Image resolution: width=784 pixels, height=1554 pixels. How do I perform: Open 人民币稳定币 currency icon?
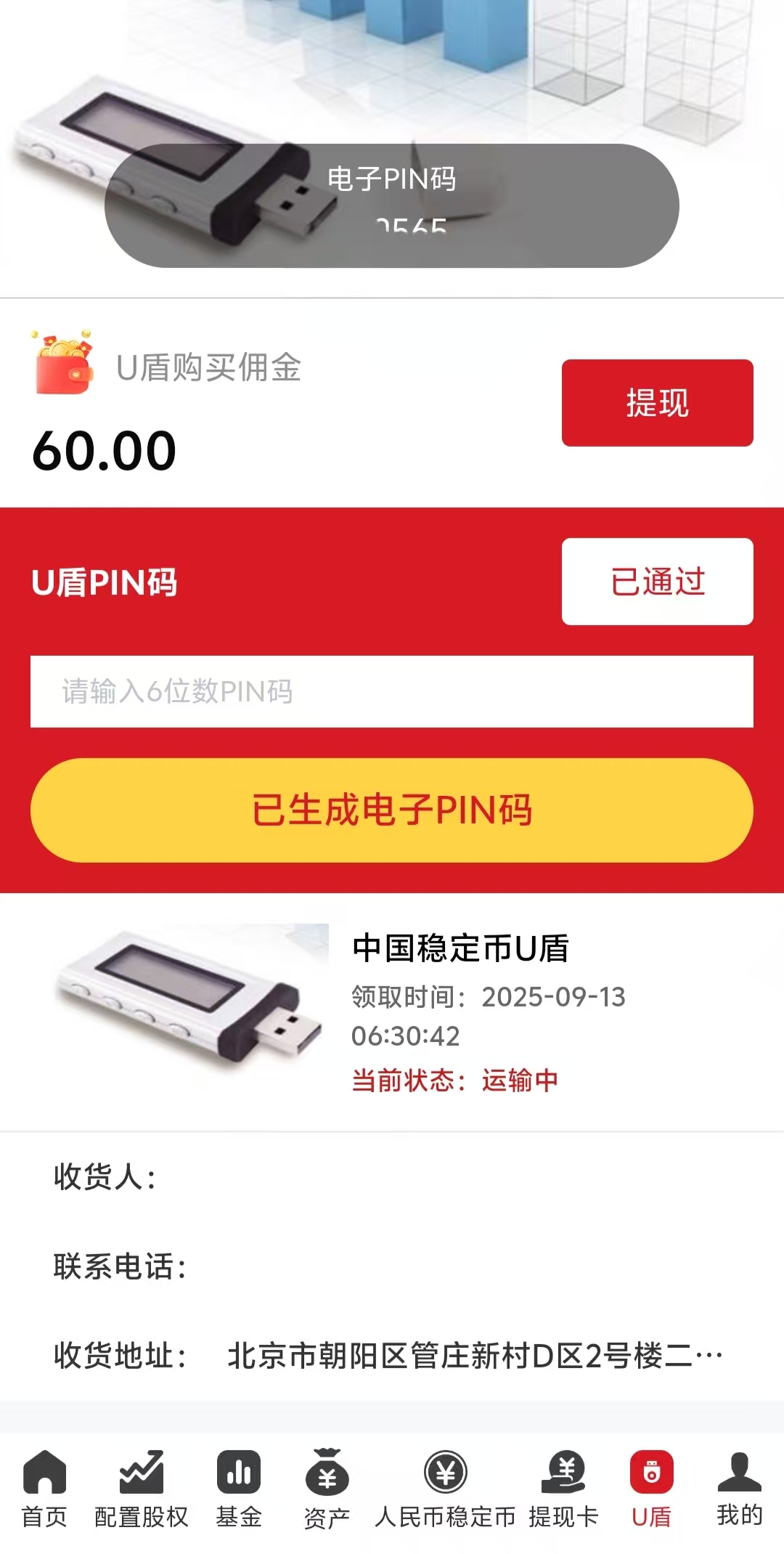click(x=446, y=1474)
